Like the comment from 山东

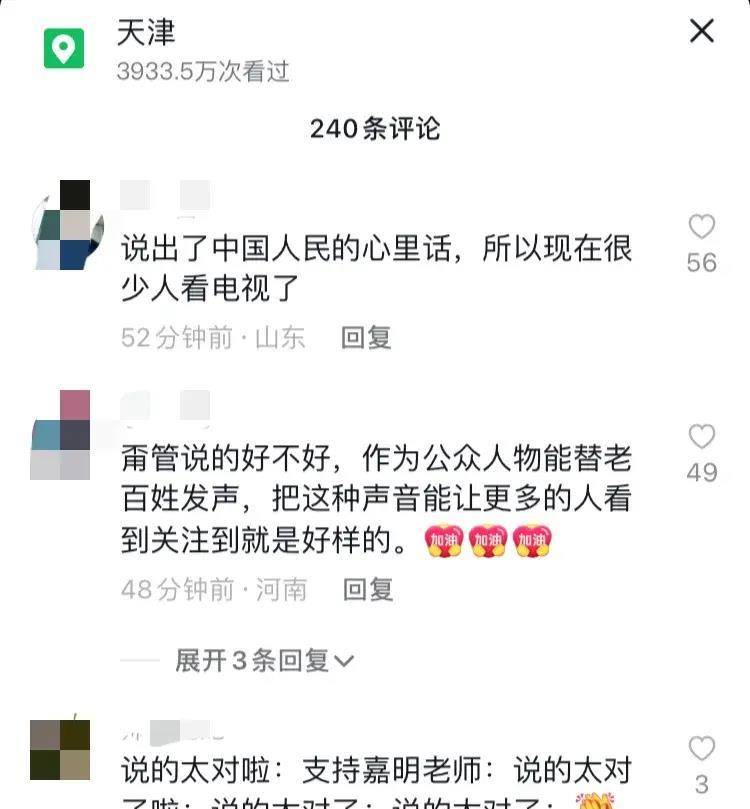(x=702, y=228)
